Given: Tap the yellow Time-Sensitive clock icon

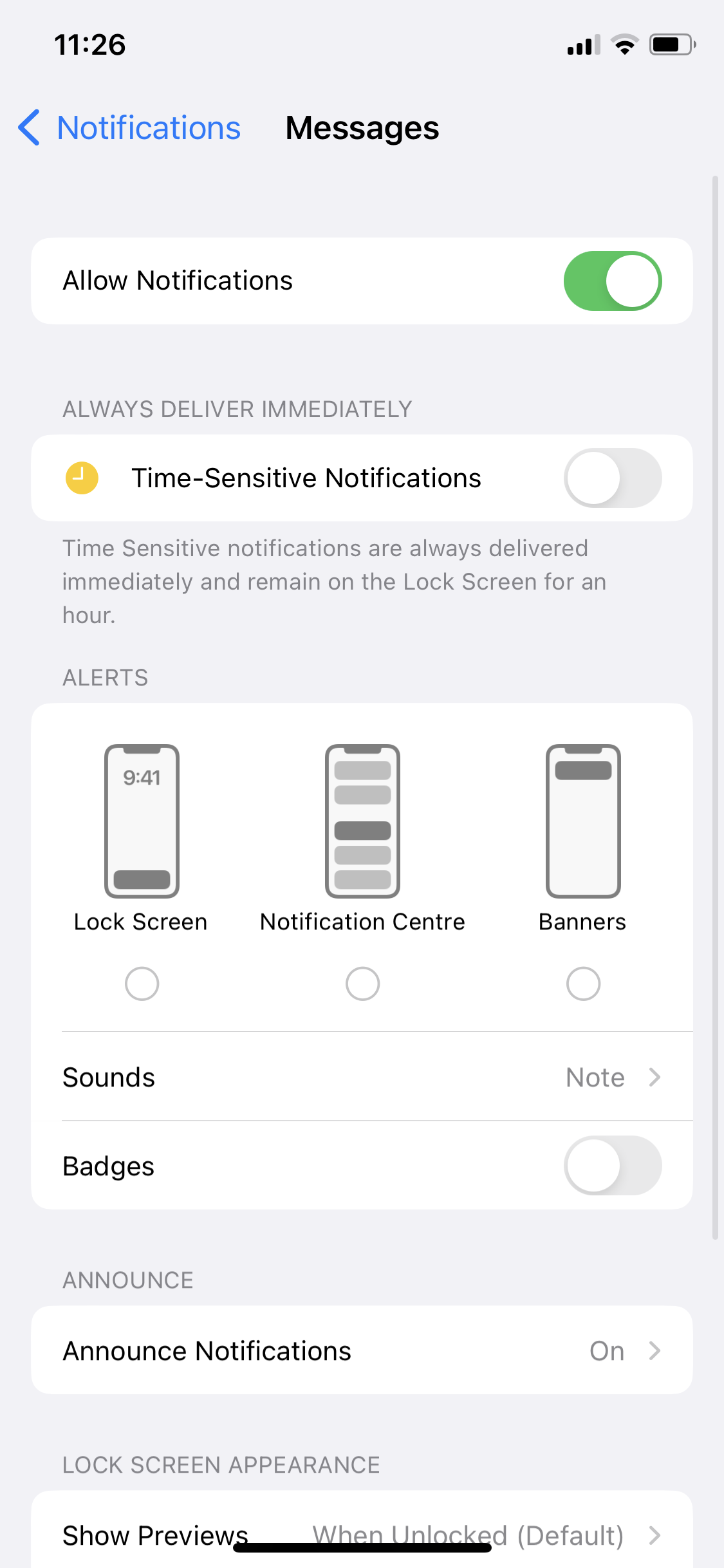Looking at the screenshot, I should pyautogui.click(x=82, y=477).
